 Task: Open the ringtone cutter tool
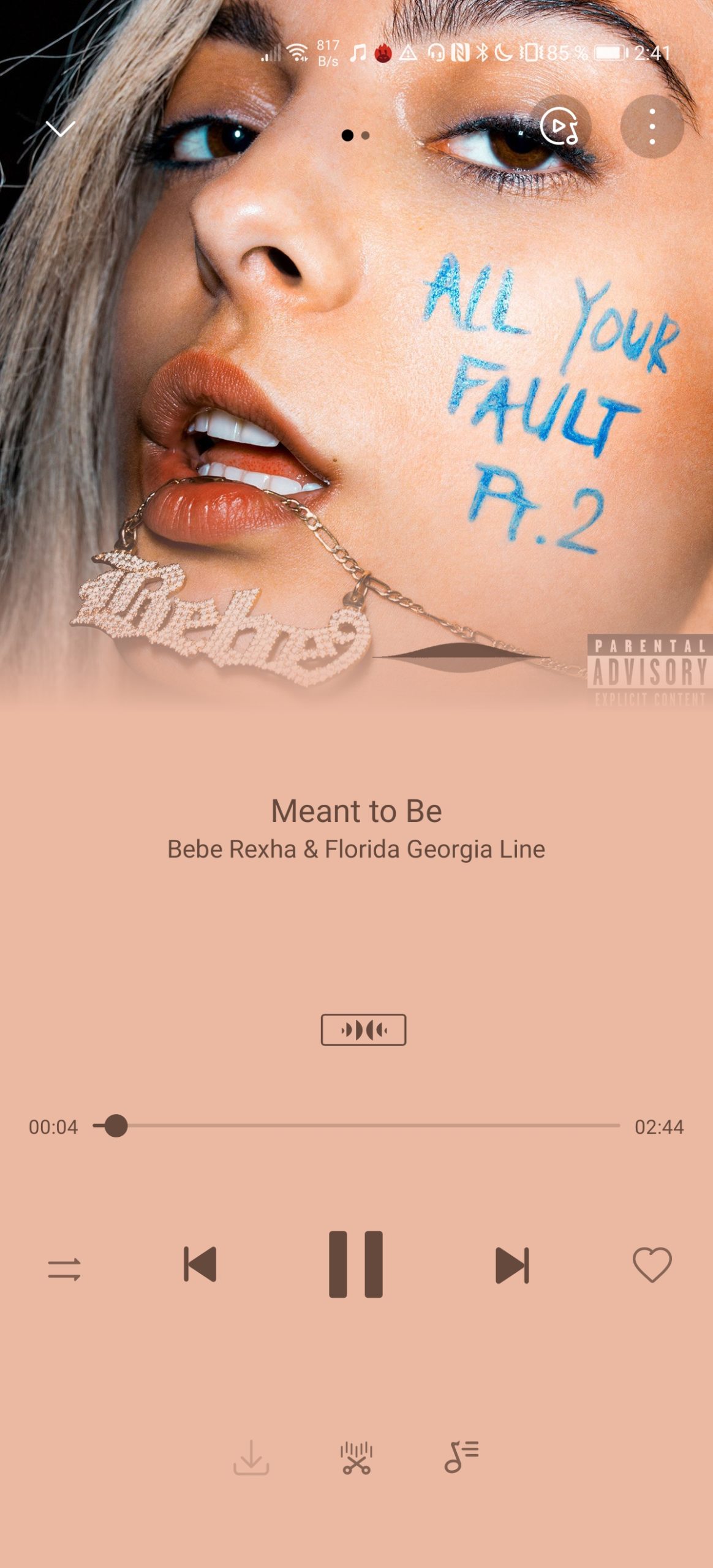pyautogui.click(x=356, y=1457)
